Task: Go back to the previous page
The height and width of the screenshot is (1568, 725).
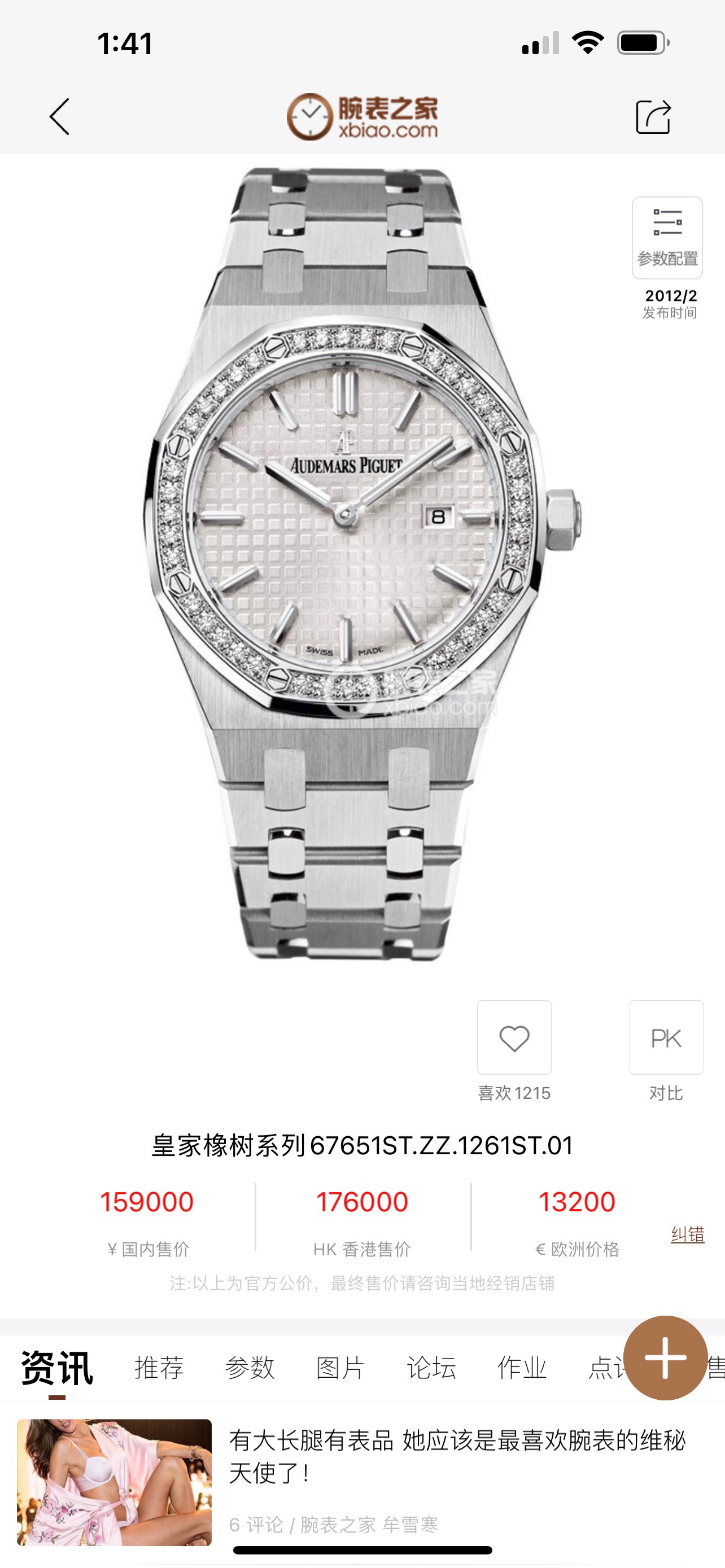Action: coord(60,116)
